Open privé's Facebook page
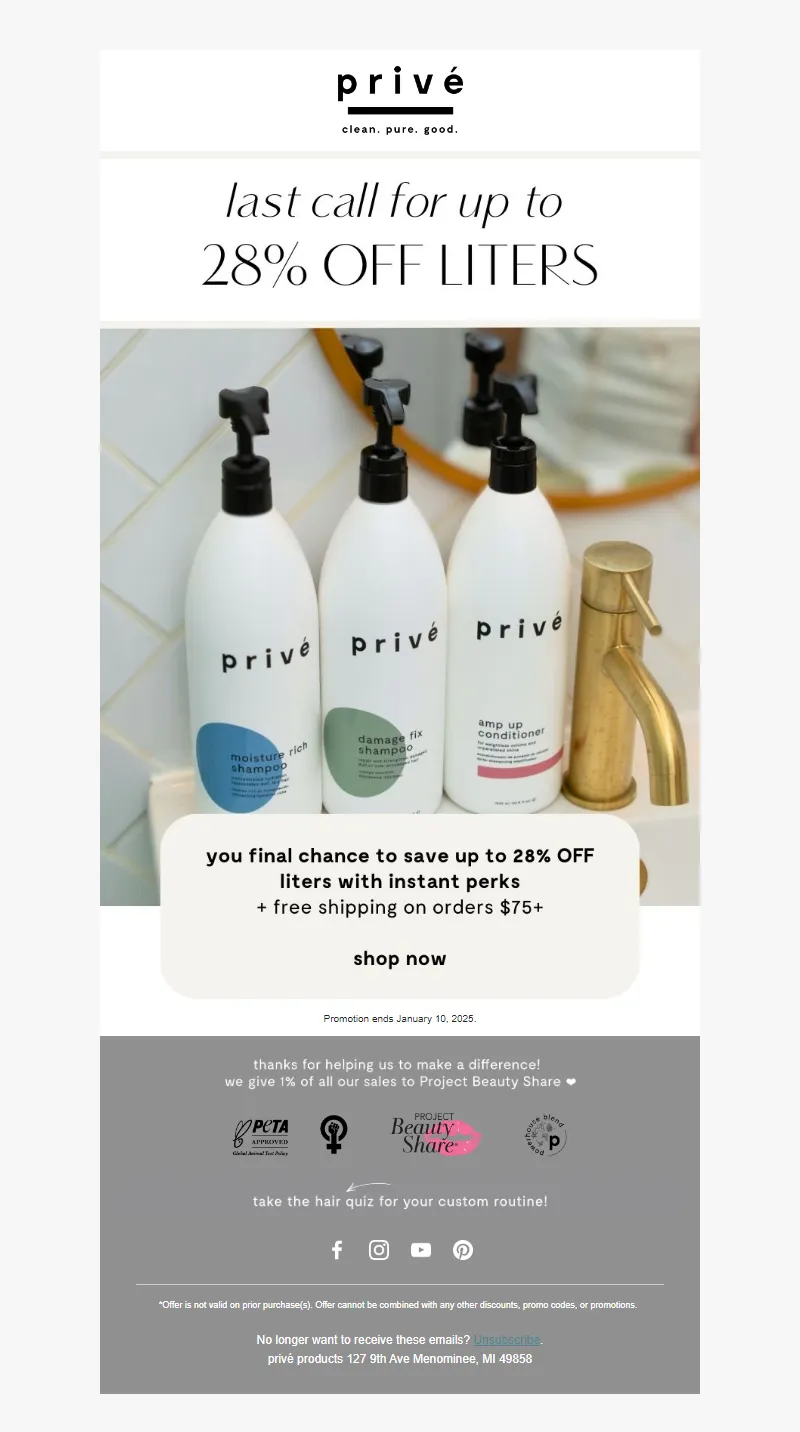This screenshot has height=1432, width=800. [x=337, y=1250]
